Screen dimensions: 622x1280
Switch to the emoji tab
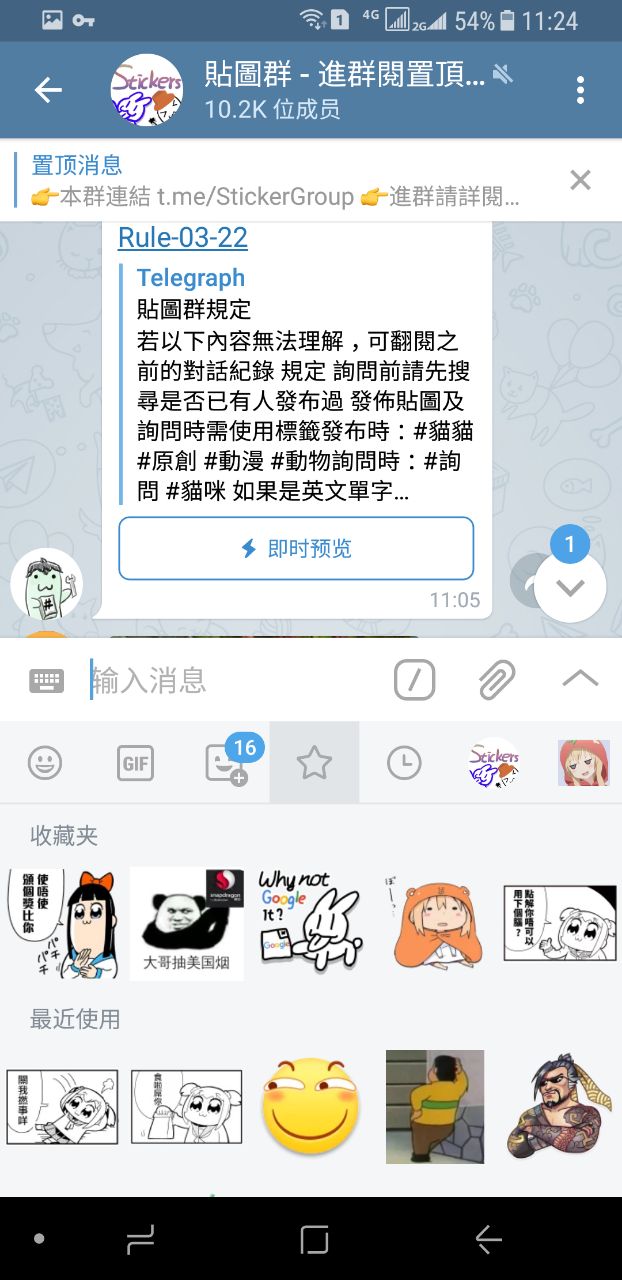[44, 764]
